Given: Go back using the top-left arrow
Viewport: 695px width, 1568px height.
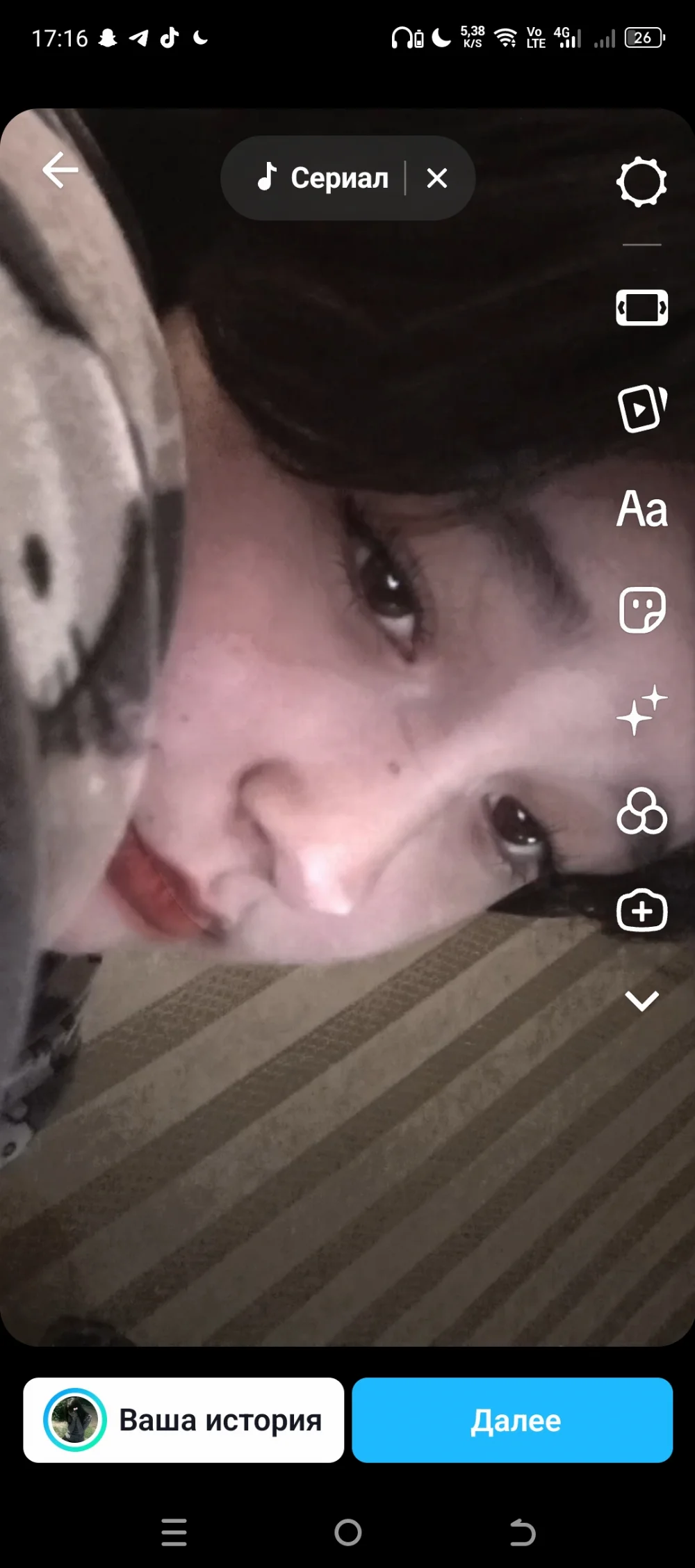Looking at the screenshot, I should [x=60, y=170].
